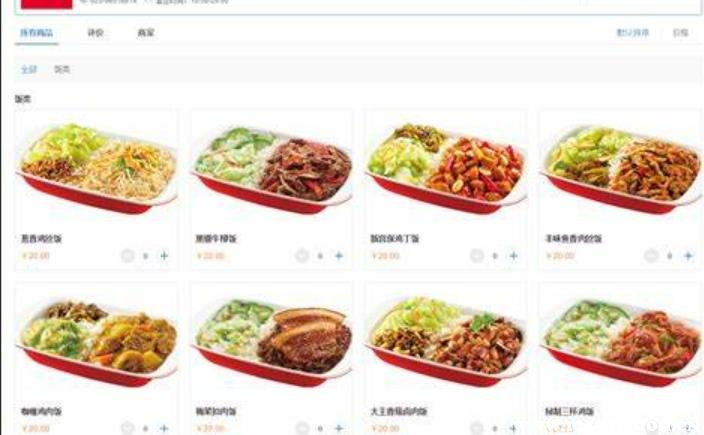This screenshot has width=704, height=435.
Task: Select the 全部 category filter
Action: pos(29,70)
